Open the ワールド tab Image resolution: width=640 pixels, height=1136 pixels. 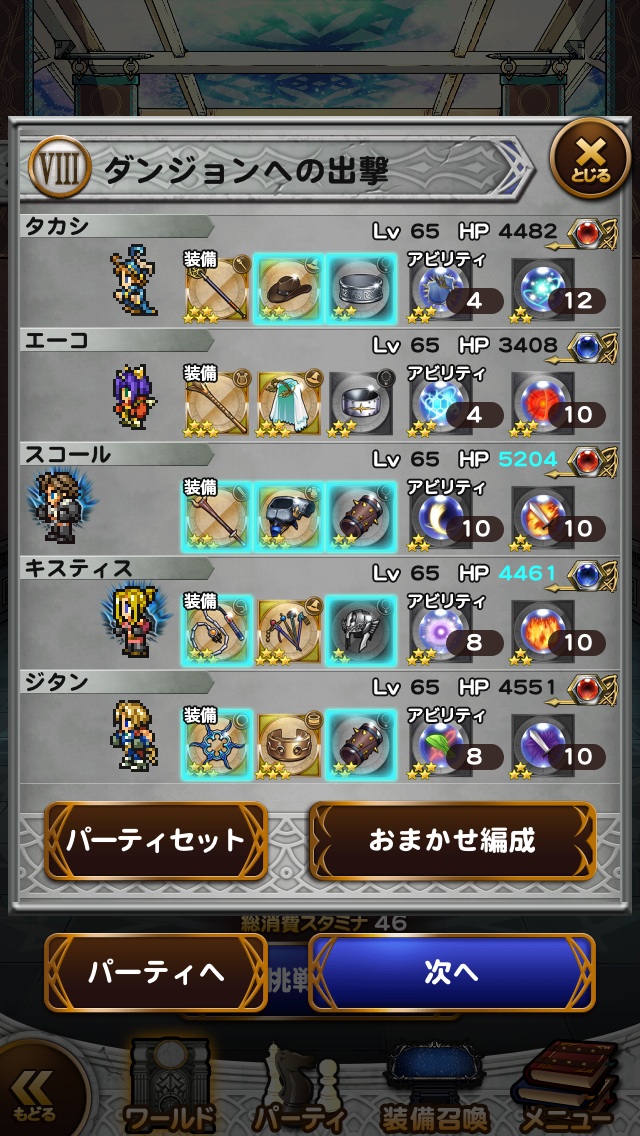170,1090
